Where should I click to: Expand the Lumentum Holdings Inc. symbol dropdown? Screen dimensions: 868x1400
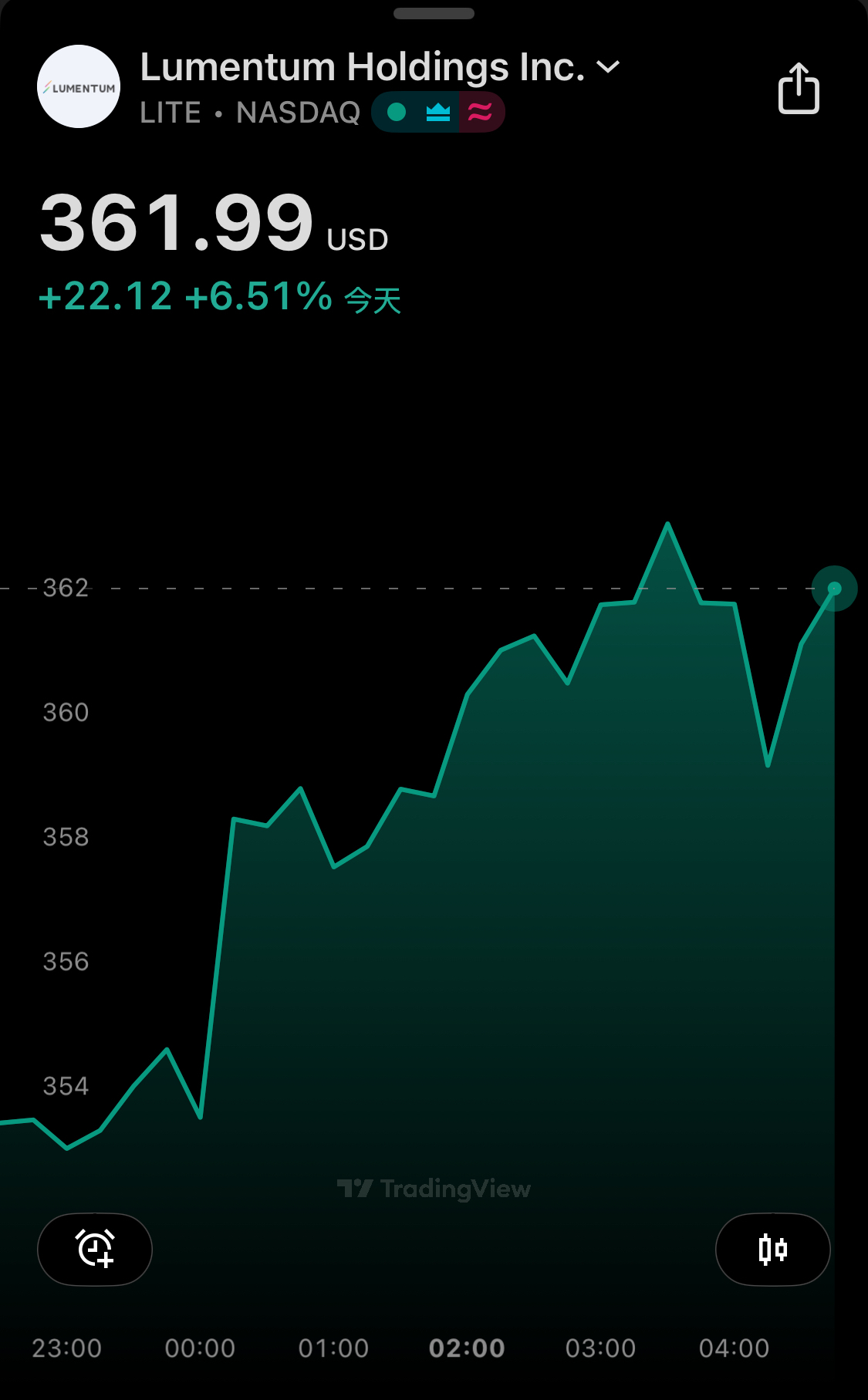click(609, 68)
